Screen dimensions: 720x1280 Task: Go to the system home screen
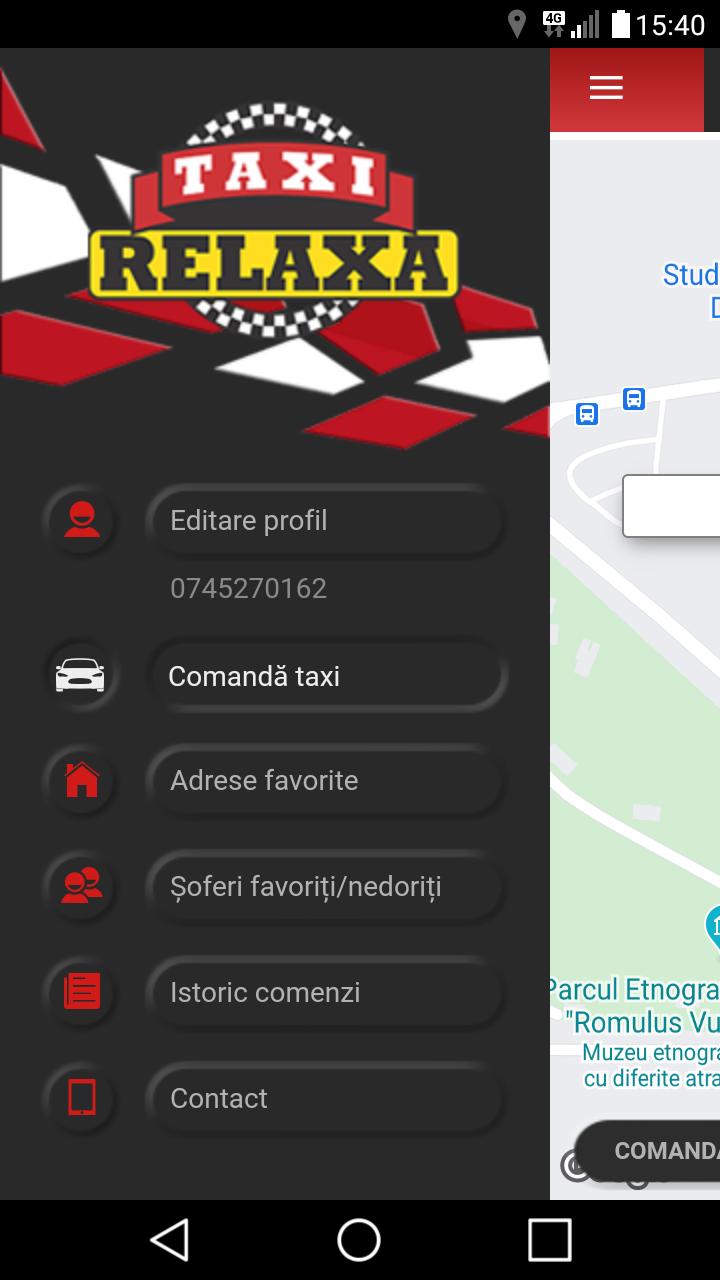click(359, 1240)
